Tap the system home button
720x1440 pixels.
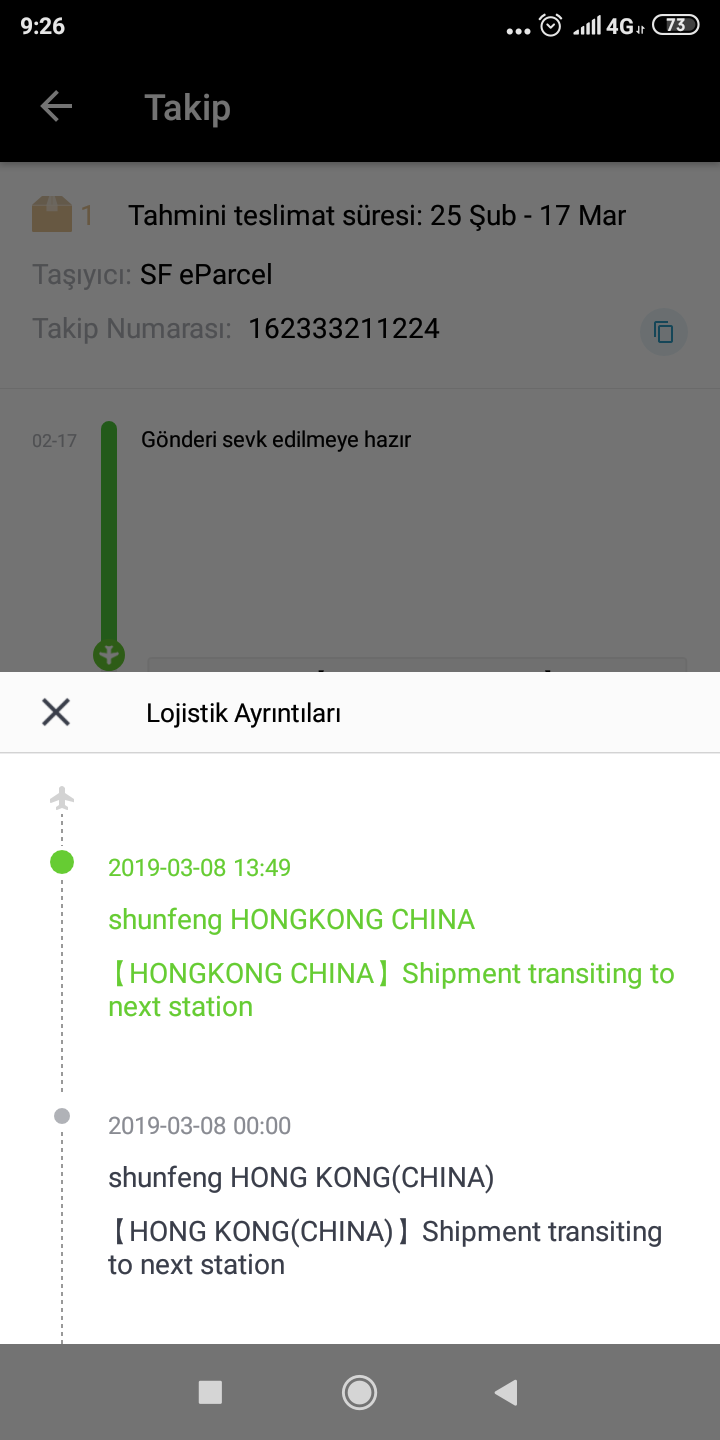359,1392
